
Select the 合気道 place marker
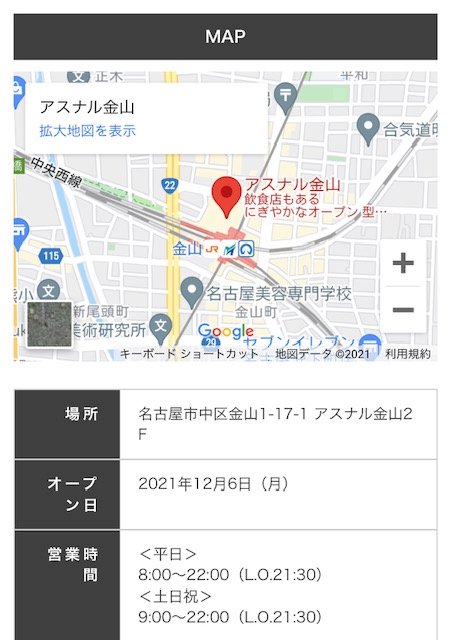pos(368,129)
